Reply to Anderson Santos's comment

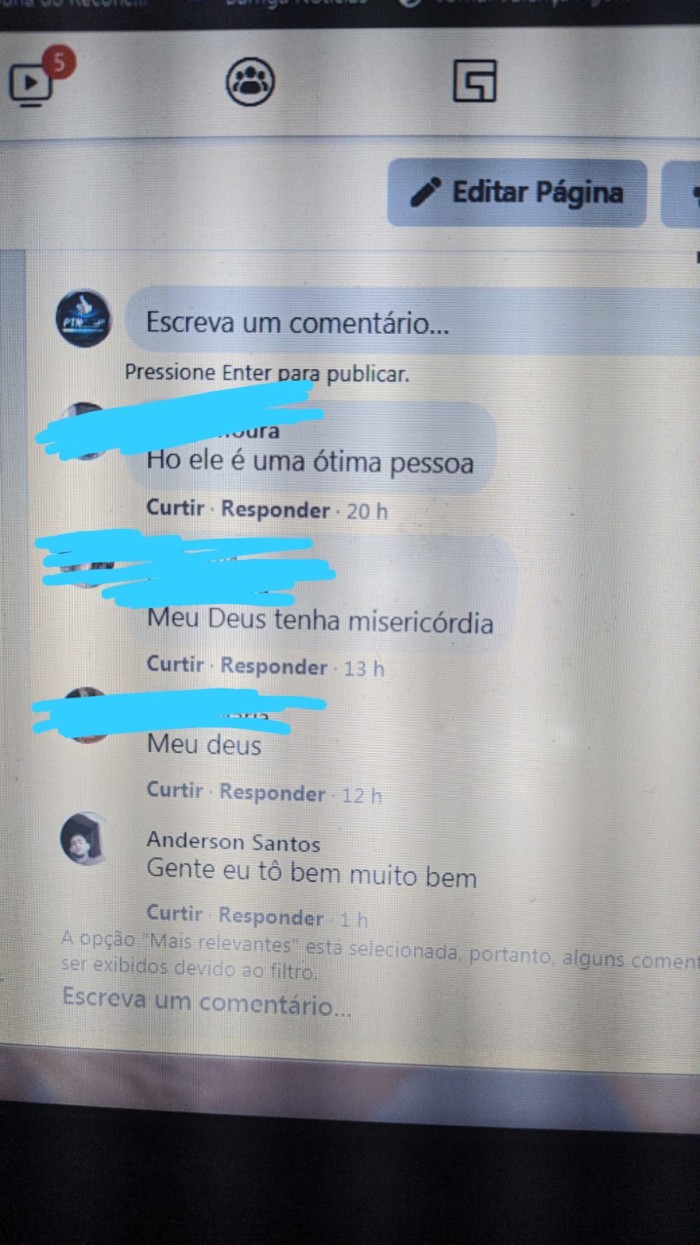271,916
